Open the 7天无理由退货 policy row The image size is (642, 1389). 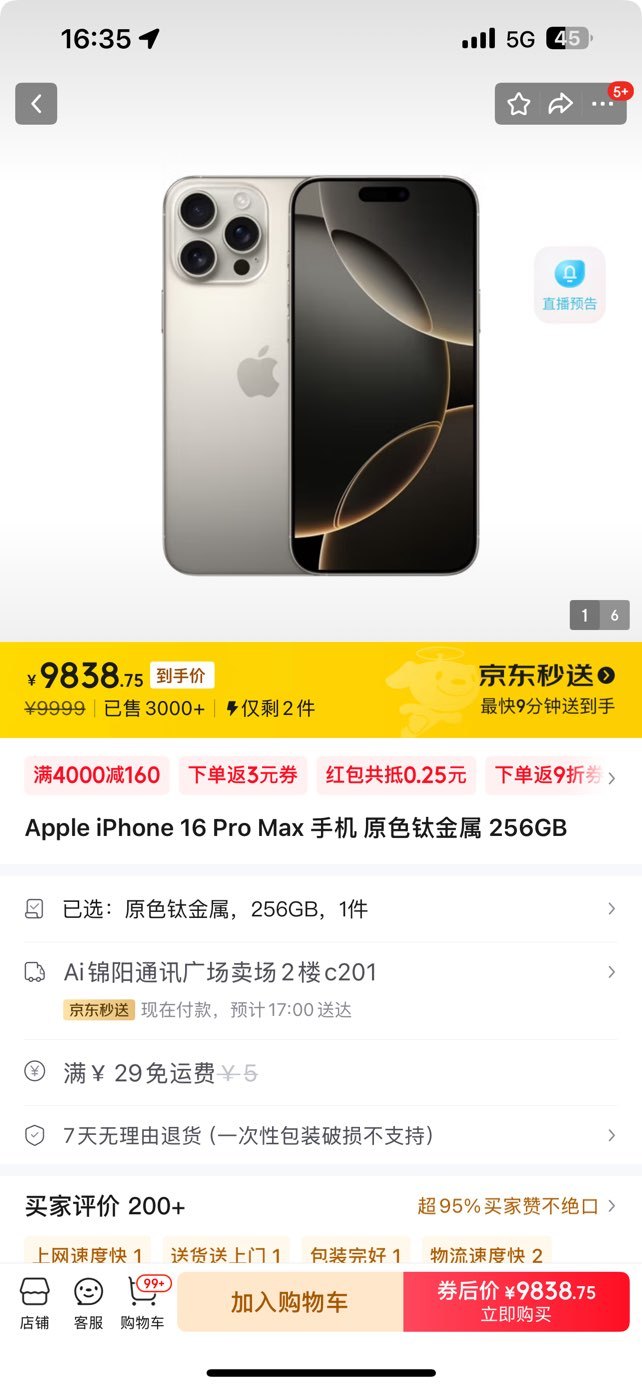[x=321, y=1135]
